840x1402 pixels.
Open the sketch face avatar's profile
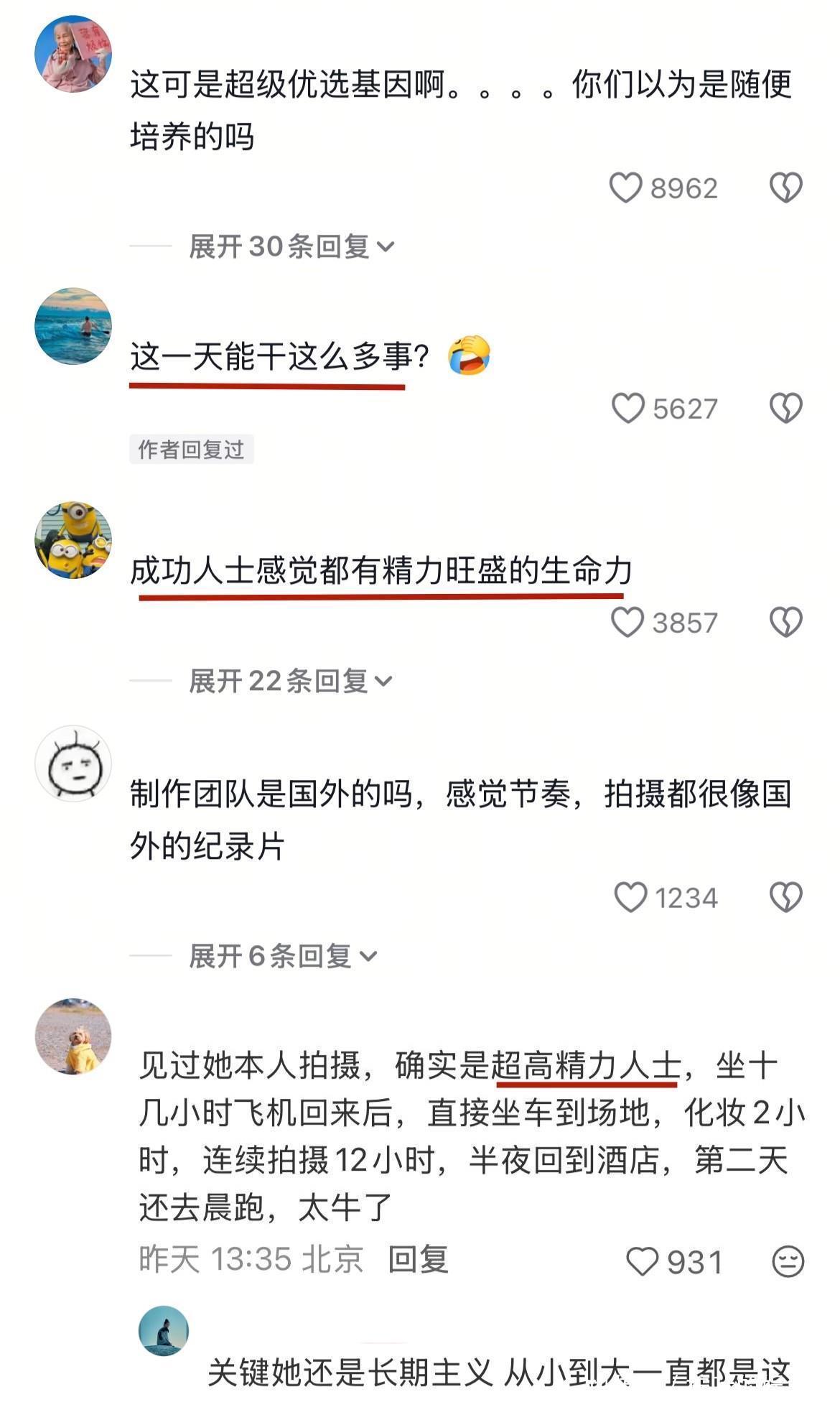click(x=73, y=763)
